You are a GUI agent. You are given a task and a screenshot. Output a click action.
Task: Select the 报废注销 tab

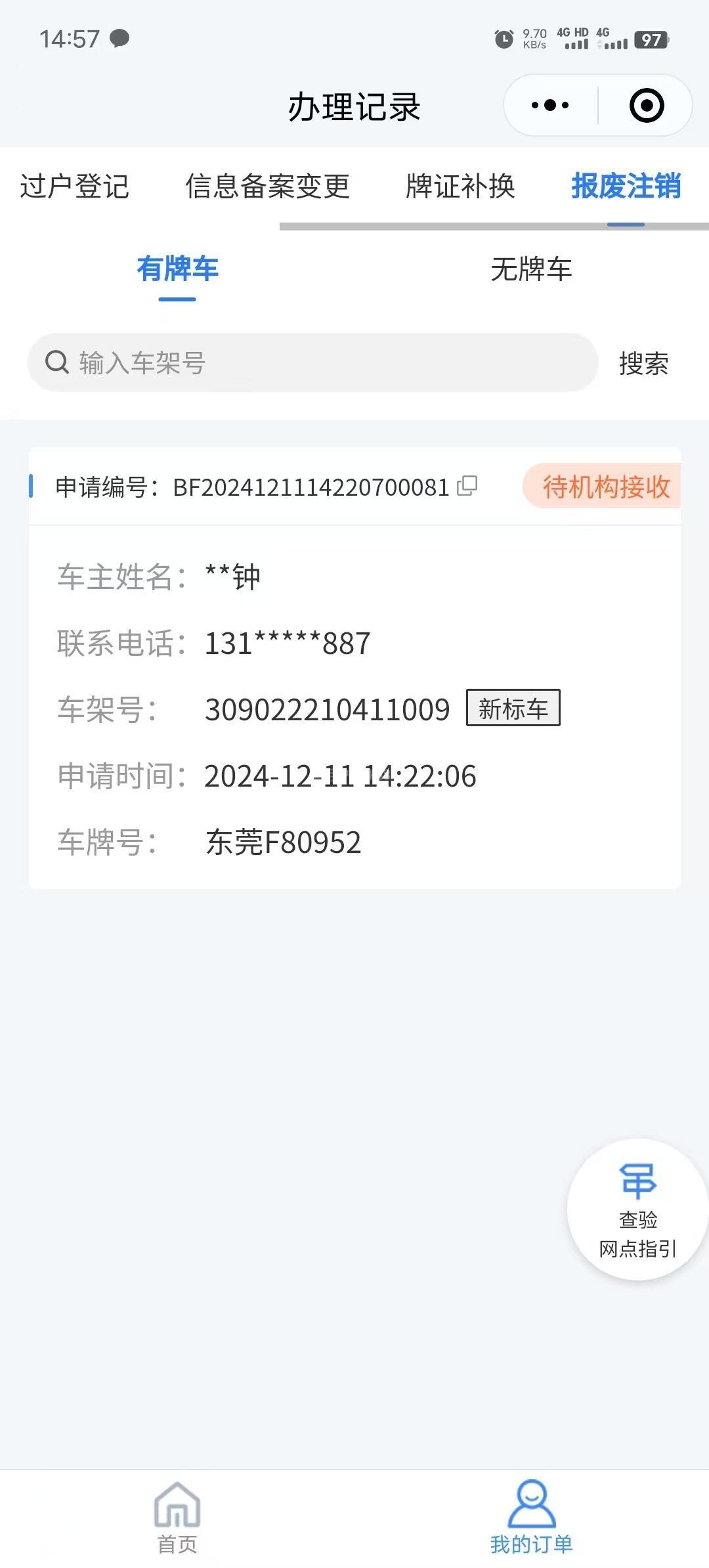point(626,186)
